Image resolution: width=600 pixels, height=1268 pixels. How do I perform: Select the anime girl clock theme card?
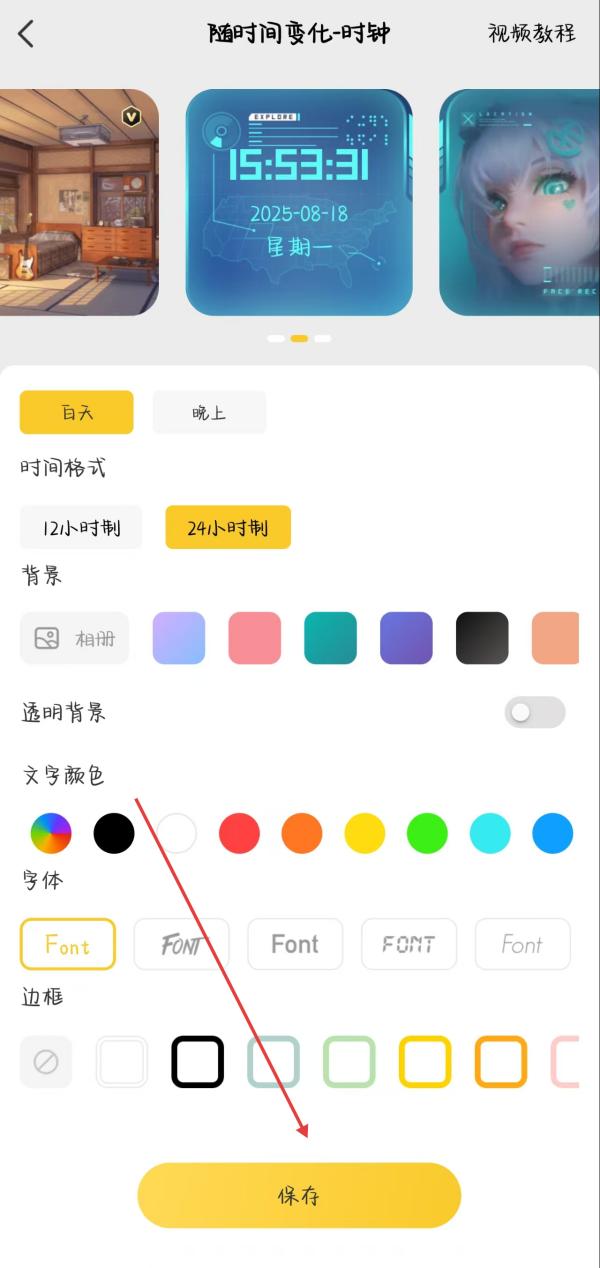pos(519,202)
